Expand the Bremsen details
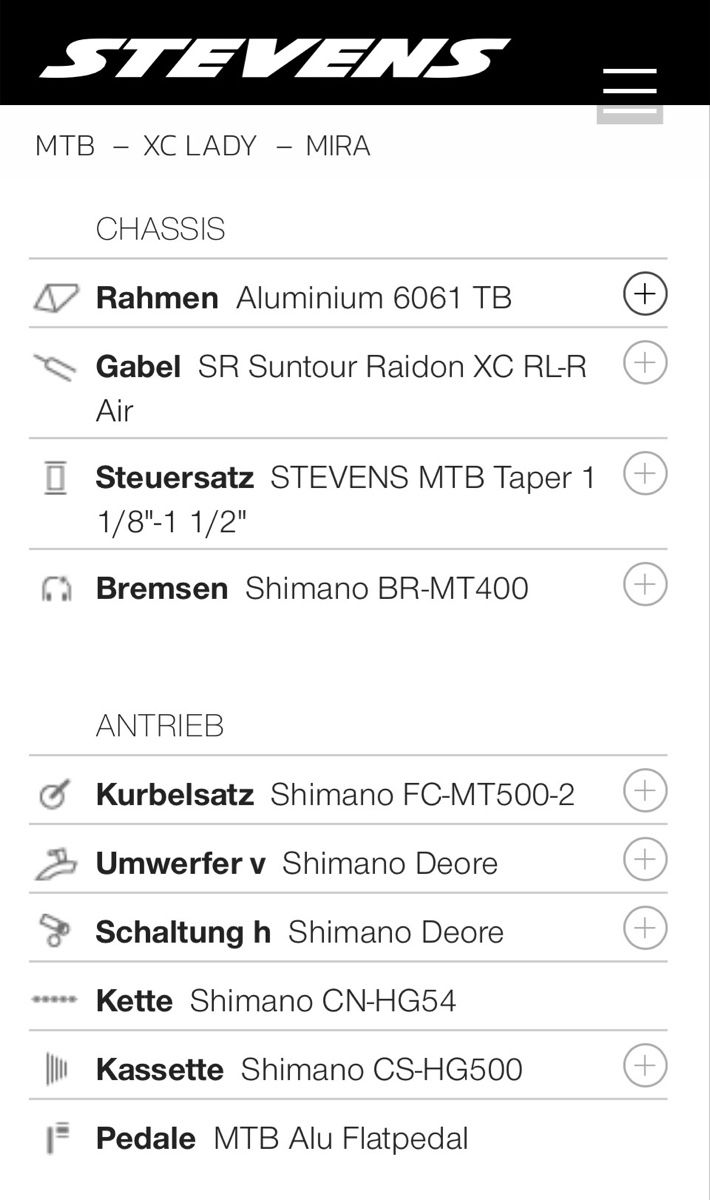 (645, 584)
